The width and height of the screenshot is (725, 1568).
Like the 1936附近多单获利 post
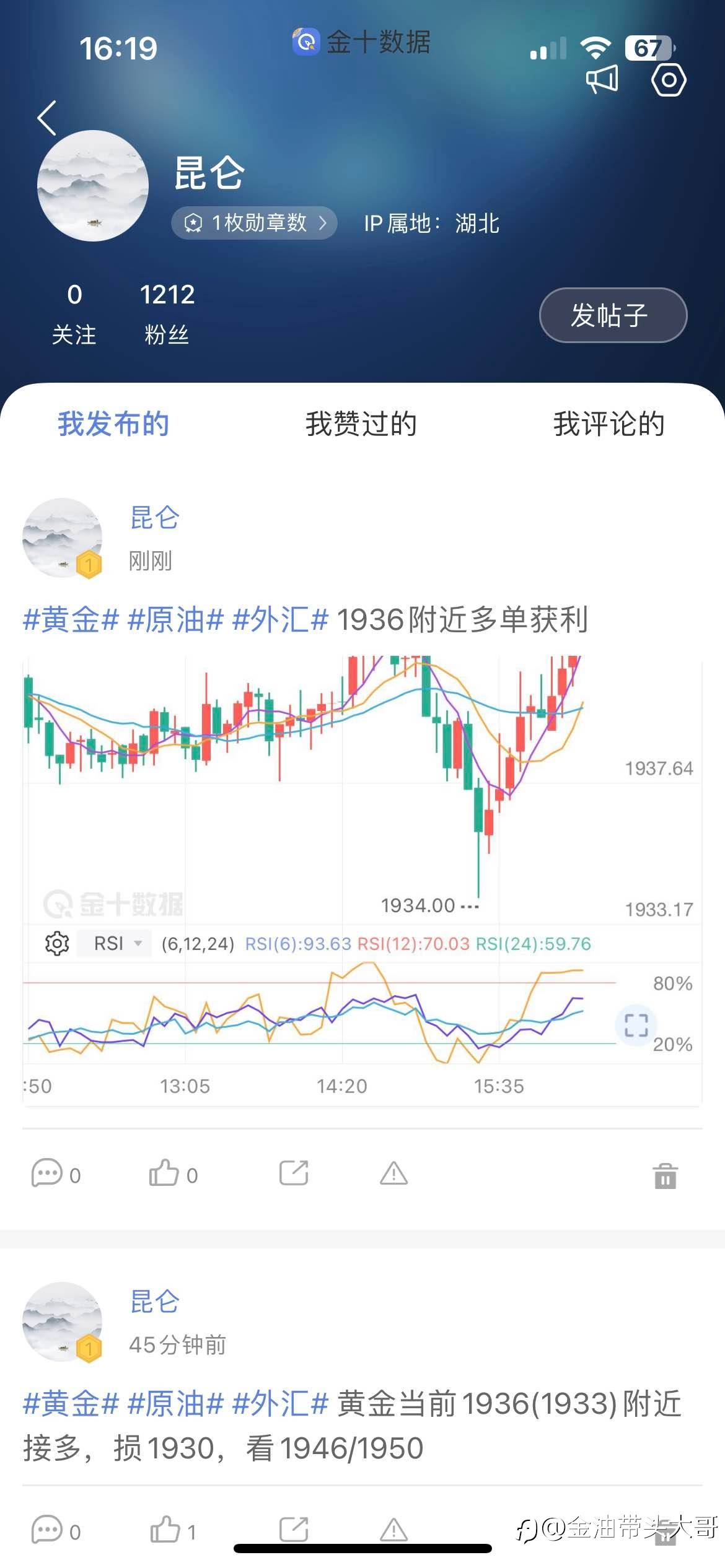coord(174,1174)
